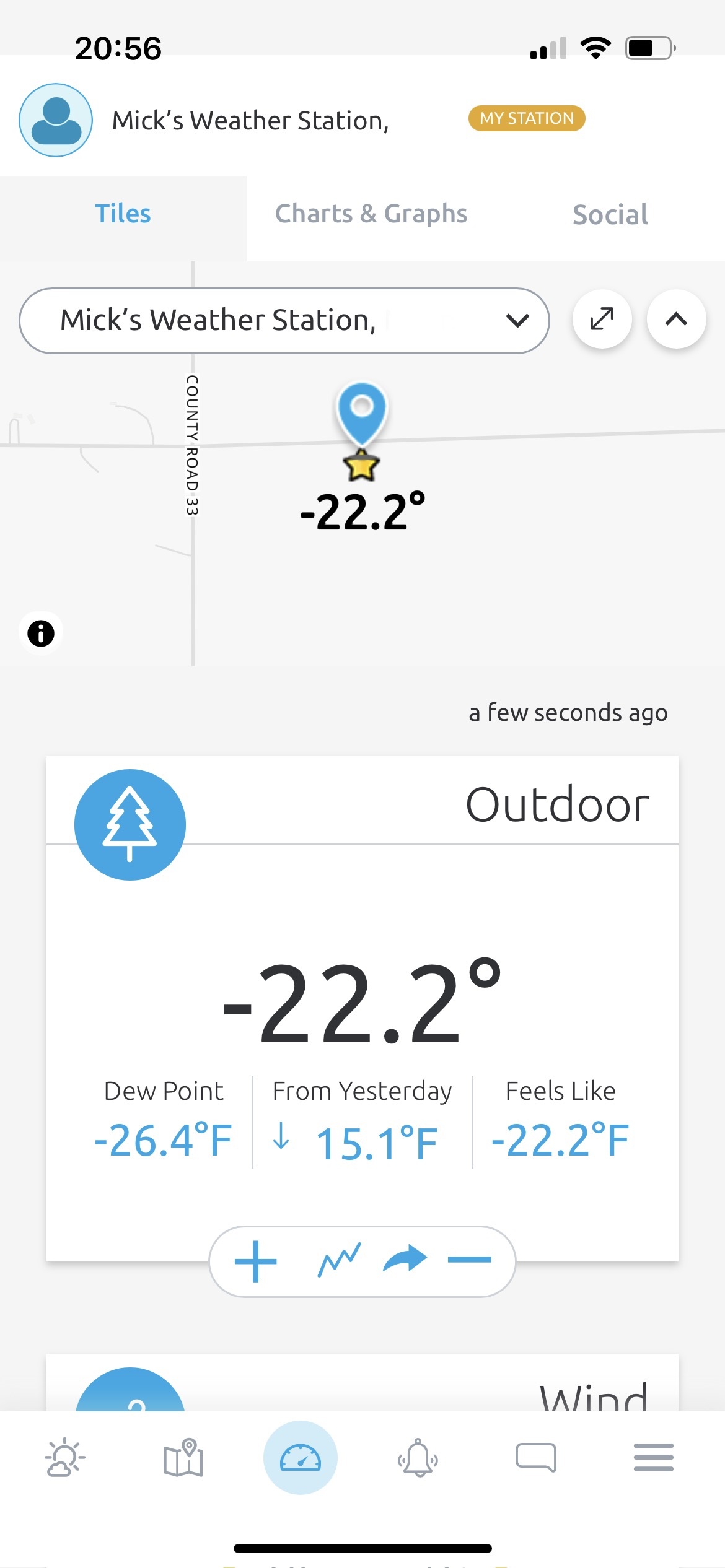Share the Outdoor tile
This screenshot has height=1568, width=725.
click(405, 1259)
